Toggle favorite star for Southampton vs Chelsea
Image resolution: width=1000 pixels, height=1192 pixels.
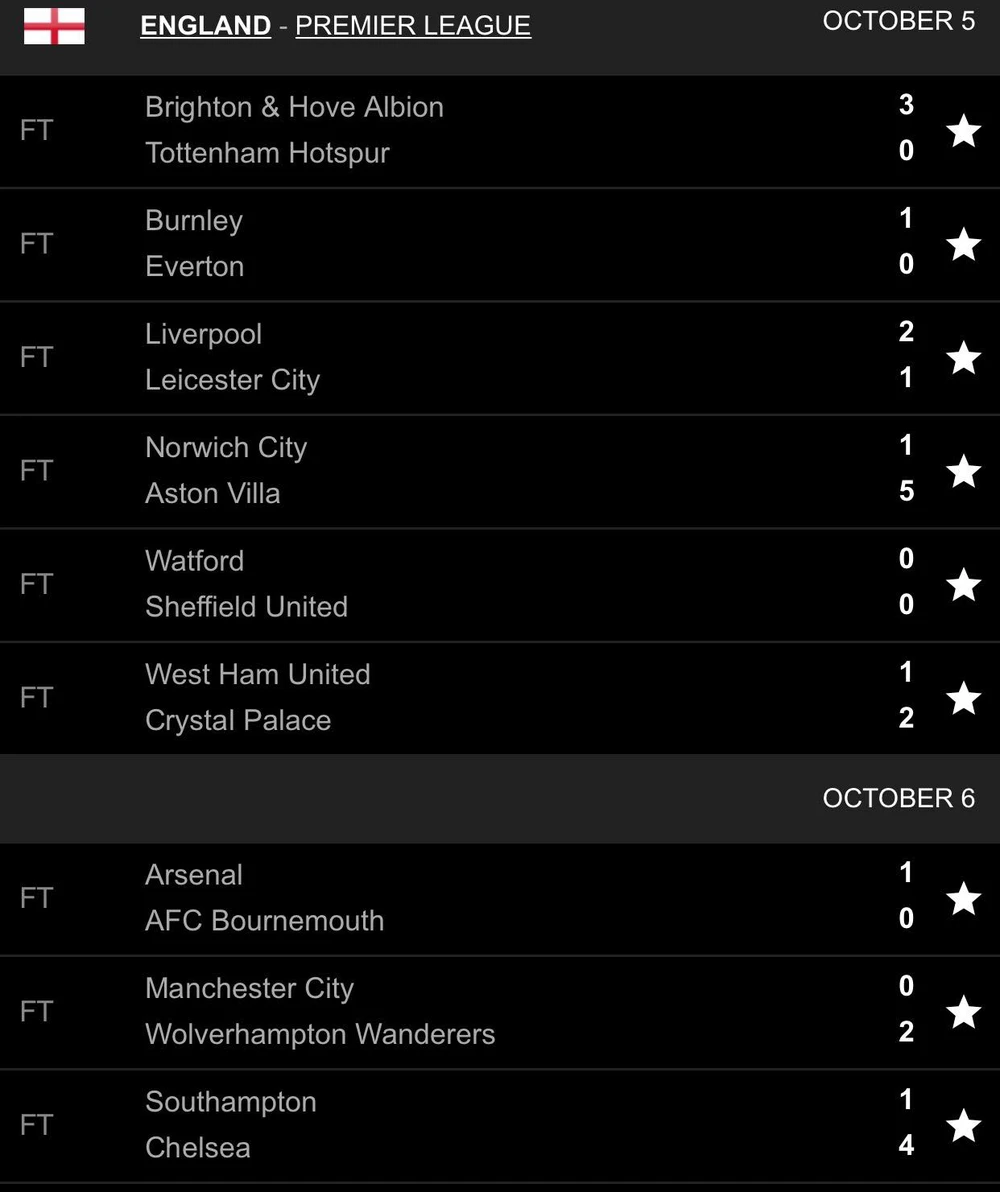[x=963, y=1125]
